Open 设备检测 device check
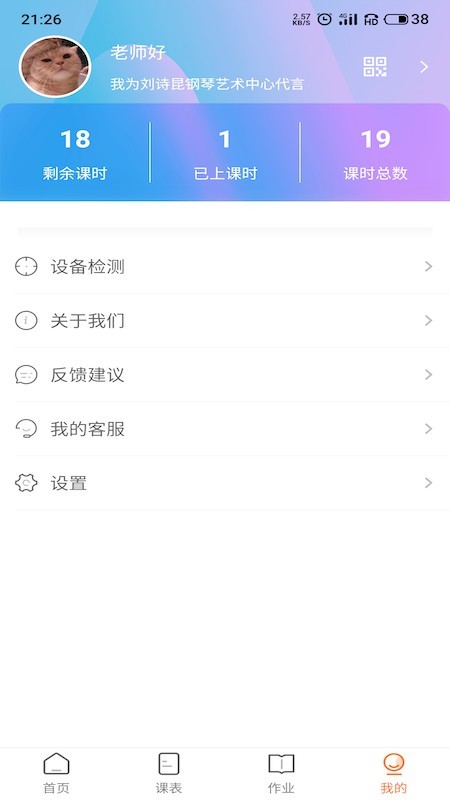This screenshot has width=450, height=800. point(225,266)
